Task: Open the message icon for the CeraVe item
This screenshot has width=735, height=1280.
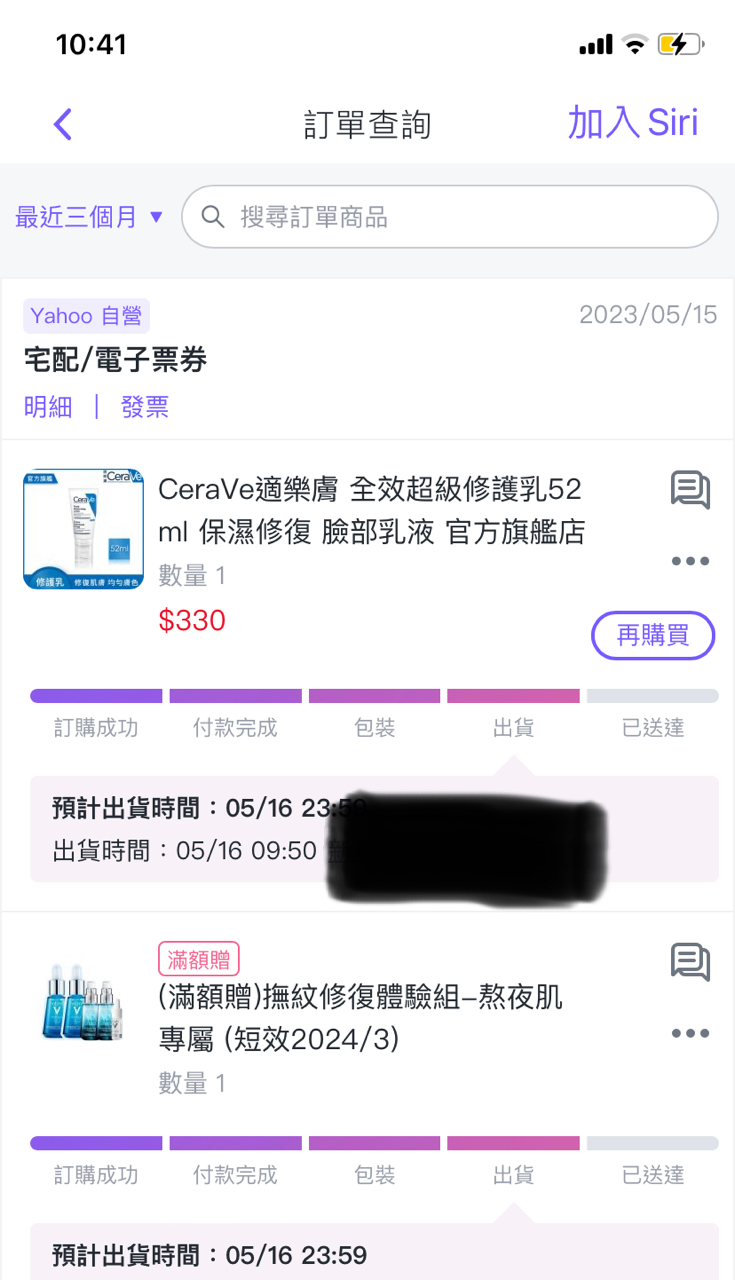Action: click(690, 490)
